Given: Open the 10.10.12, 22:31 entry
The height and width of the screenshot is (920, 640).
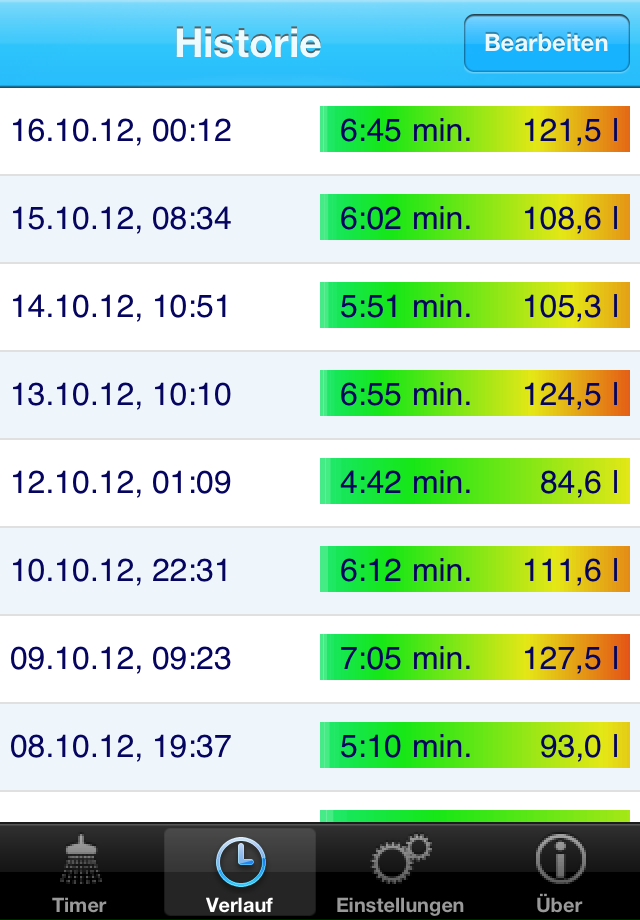Looking at the screenshot, I should (320, 571).
